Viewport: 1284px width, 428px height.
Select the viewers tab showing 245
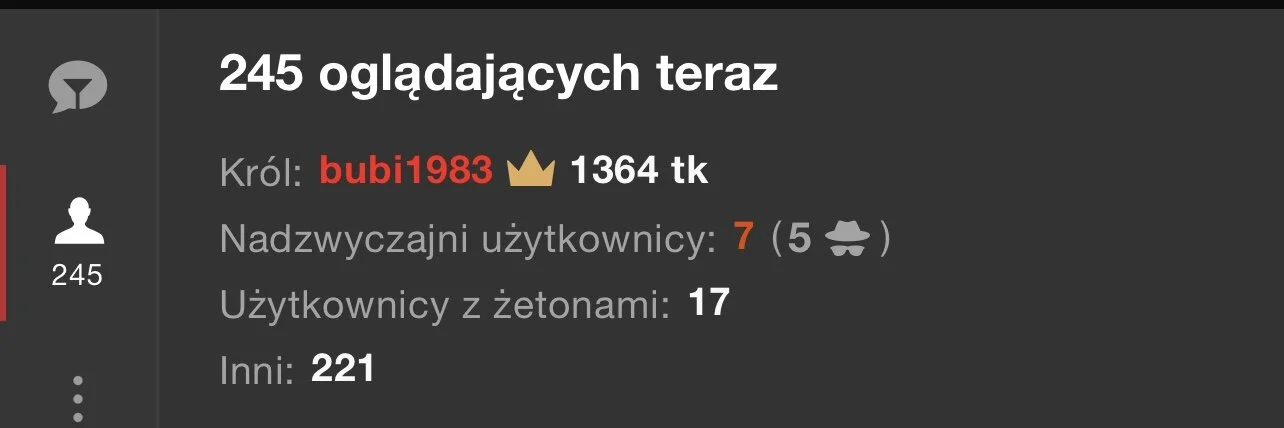[x=78, y=240]
